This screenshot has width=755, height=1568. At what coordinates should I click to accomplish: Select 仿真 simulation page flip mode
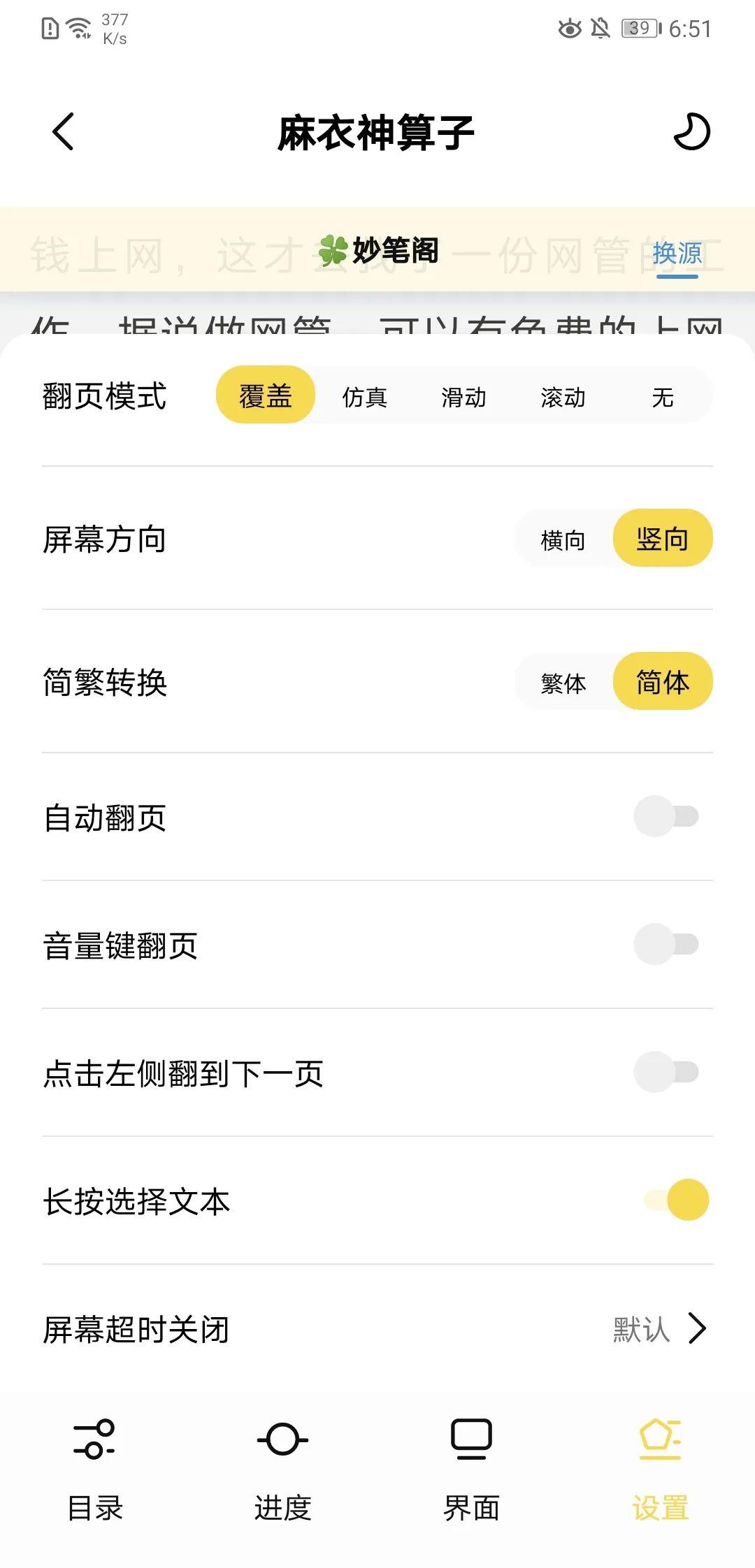pyautogui.click(x=365, y=395)
